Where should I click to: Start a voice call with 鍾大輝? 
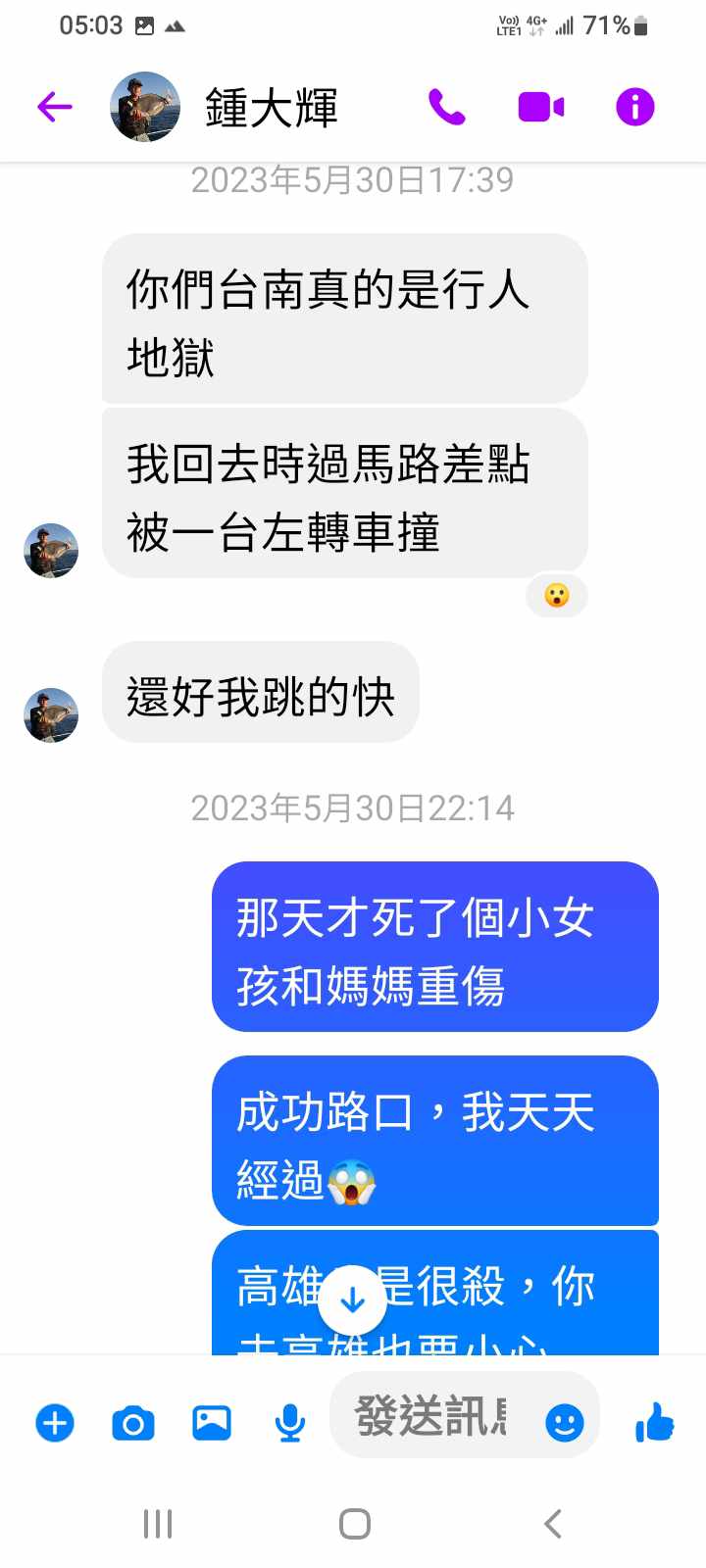pos(447,106)
